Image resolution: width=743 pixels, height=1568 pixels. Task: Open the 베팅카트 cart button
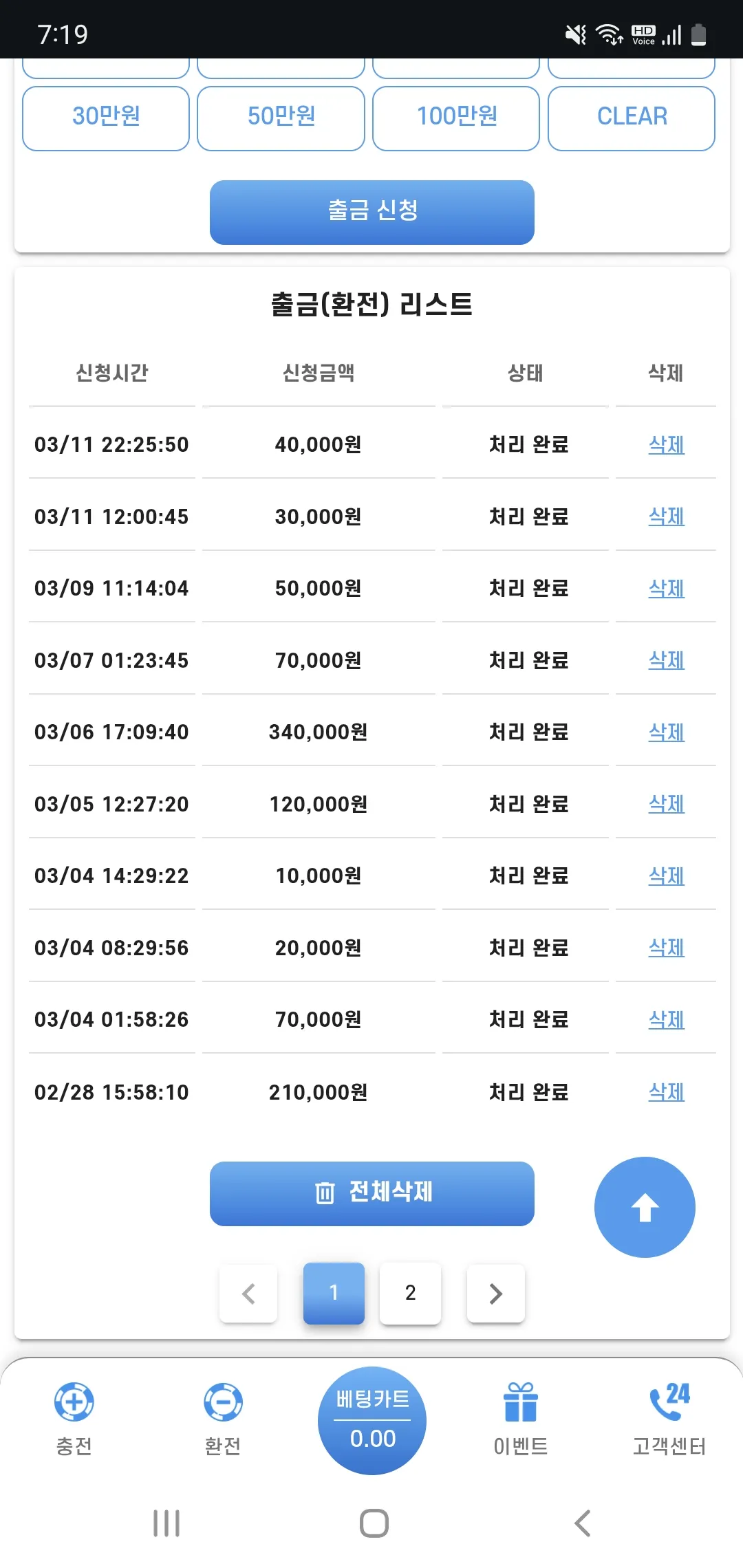[x=372, y=1420]
